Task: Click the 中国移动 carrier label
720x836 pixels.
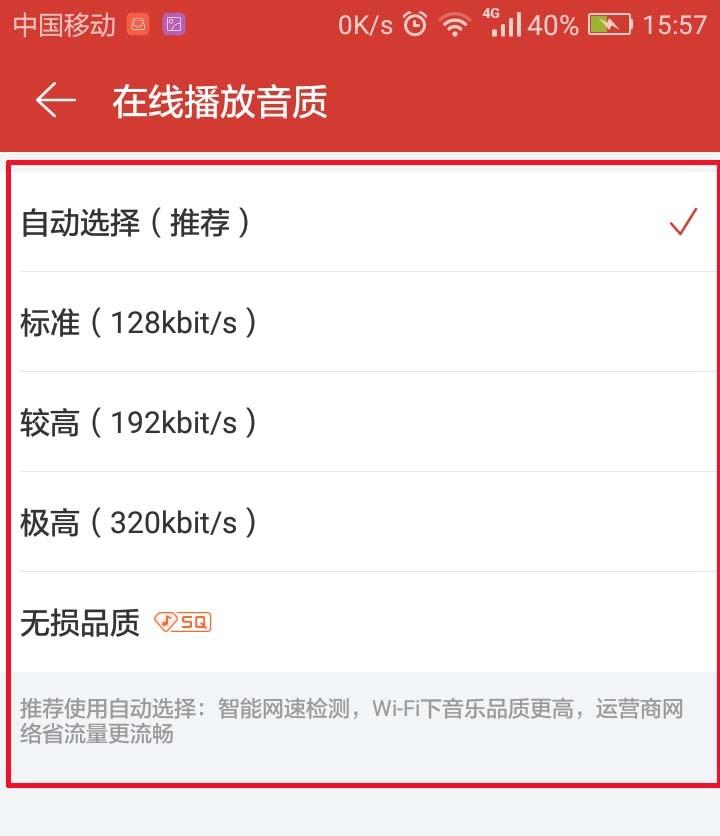Action: (x=63, y=25)
